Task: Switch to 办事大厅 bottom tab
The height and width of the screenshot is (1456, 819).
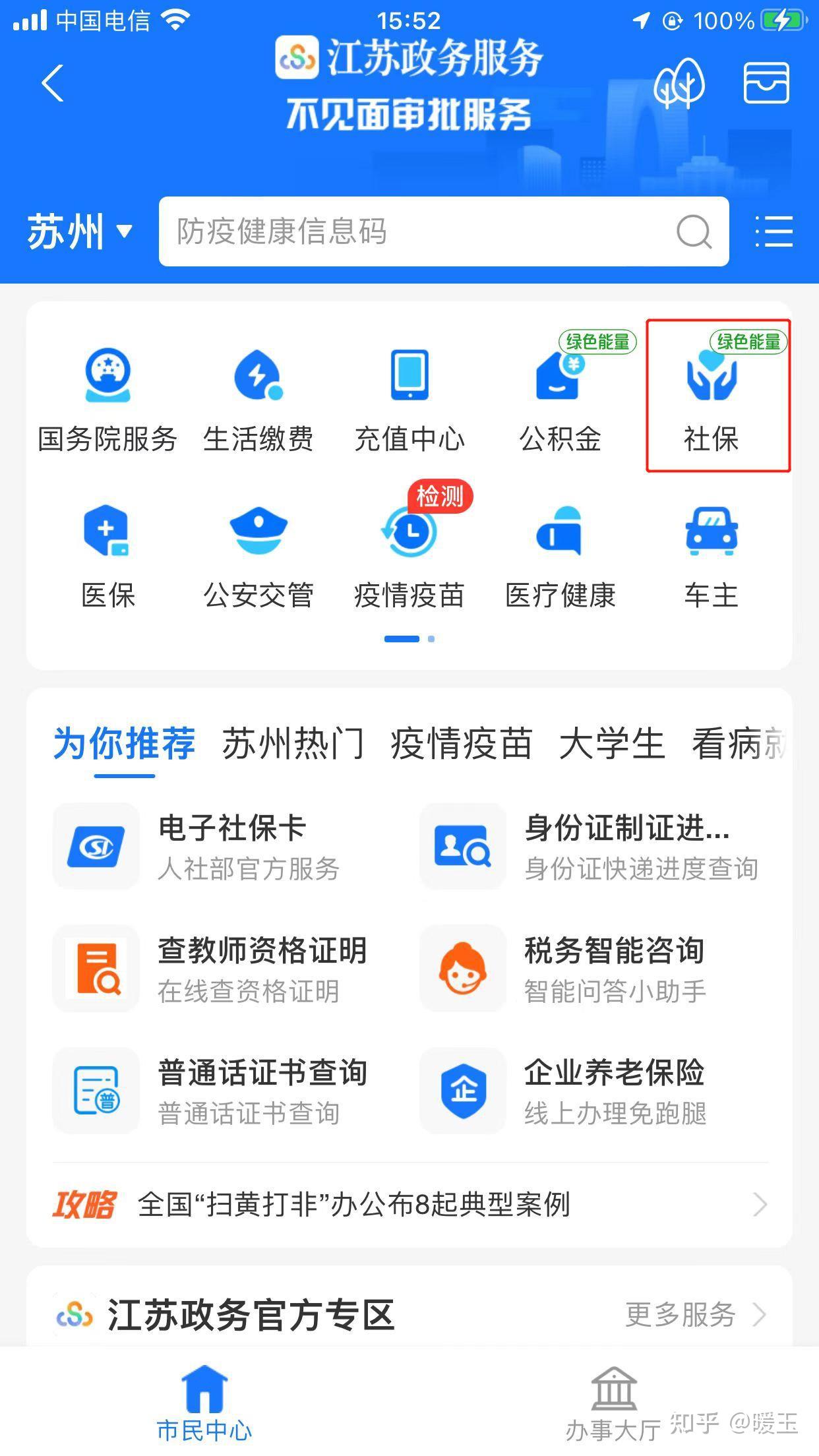Action: tap(613, 1398)
